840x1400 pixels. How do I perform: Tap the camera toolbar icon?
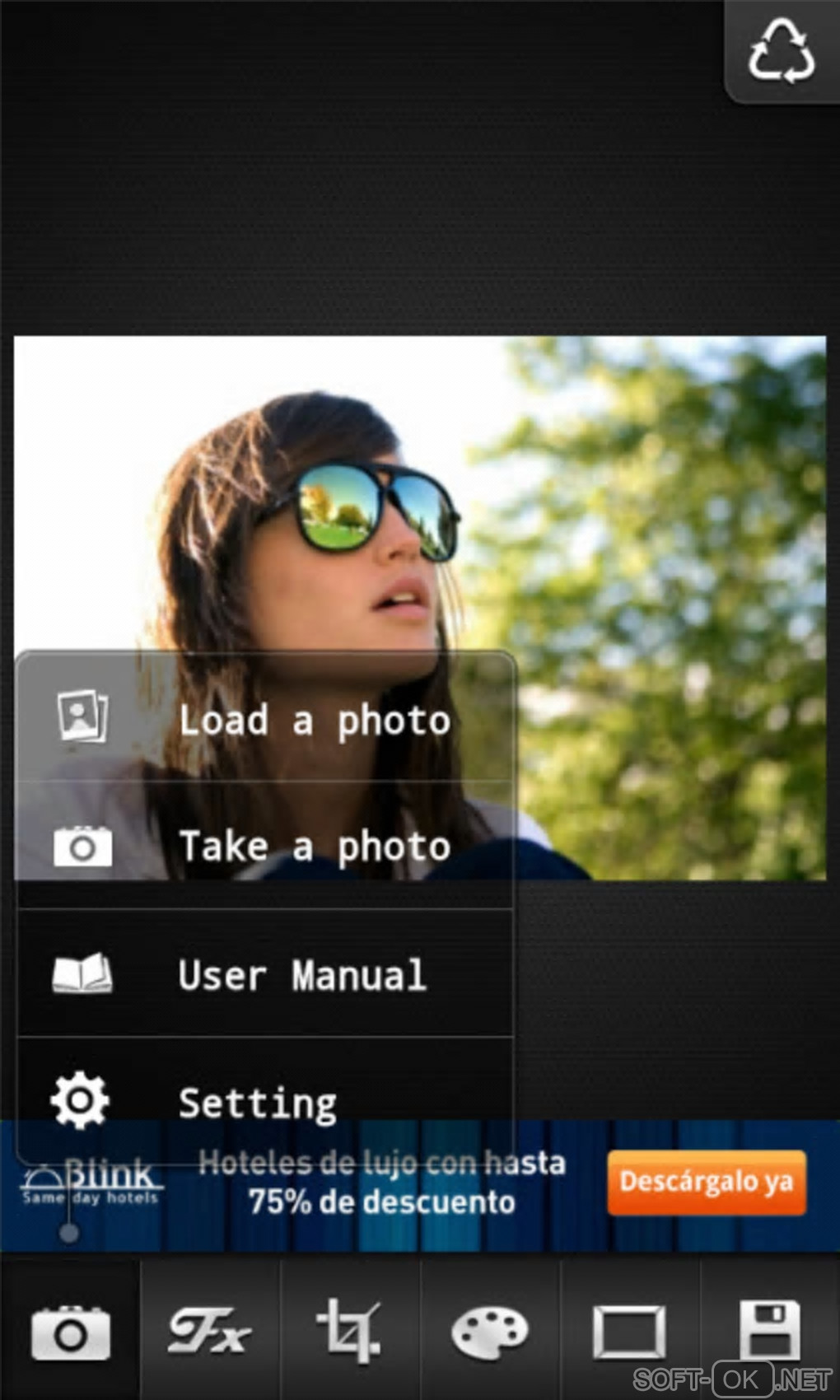[x=71, y=1331]
